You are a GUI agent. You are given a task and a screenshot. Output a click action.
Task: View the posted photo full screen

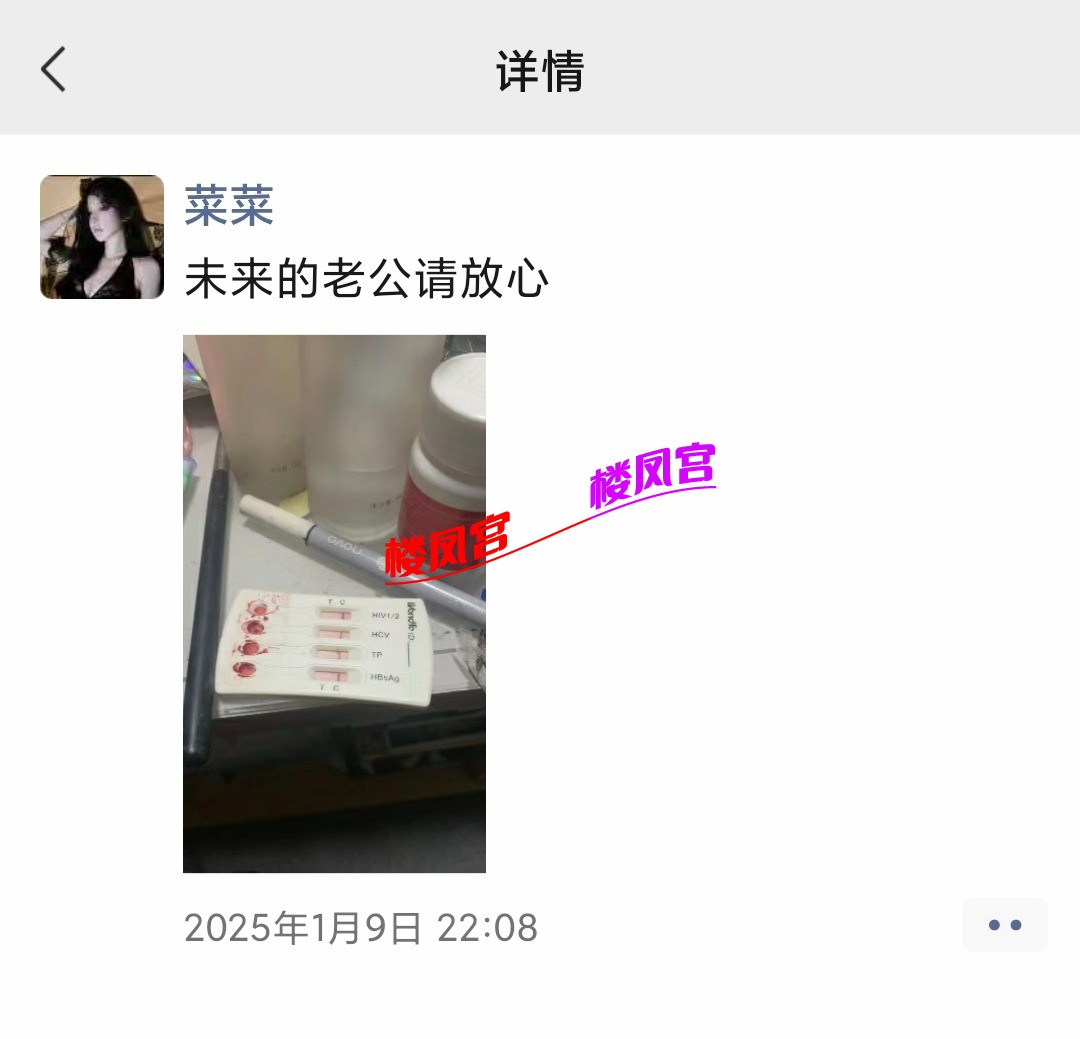coord(334,603)
